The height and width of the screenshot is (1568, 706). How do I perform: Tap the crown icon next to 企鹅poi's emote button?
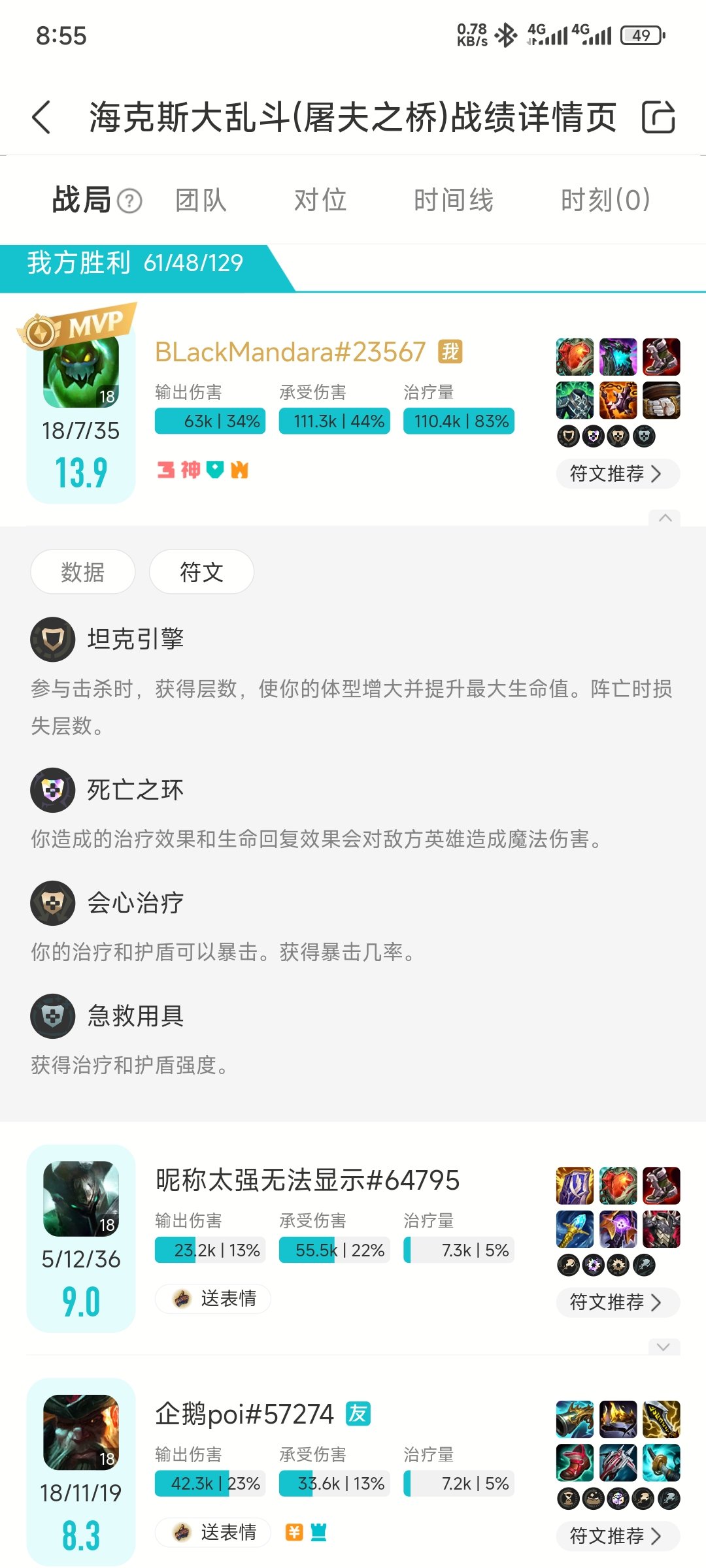[x=318, y=1533]
